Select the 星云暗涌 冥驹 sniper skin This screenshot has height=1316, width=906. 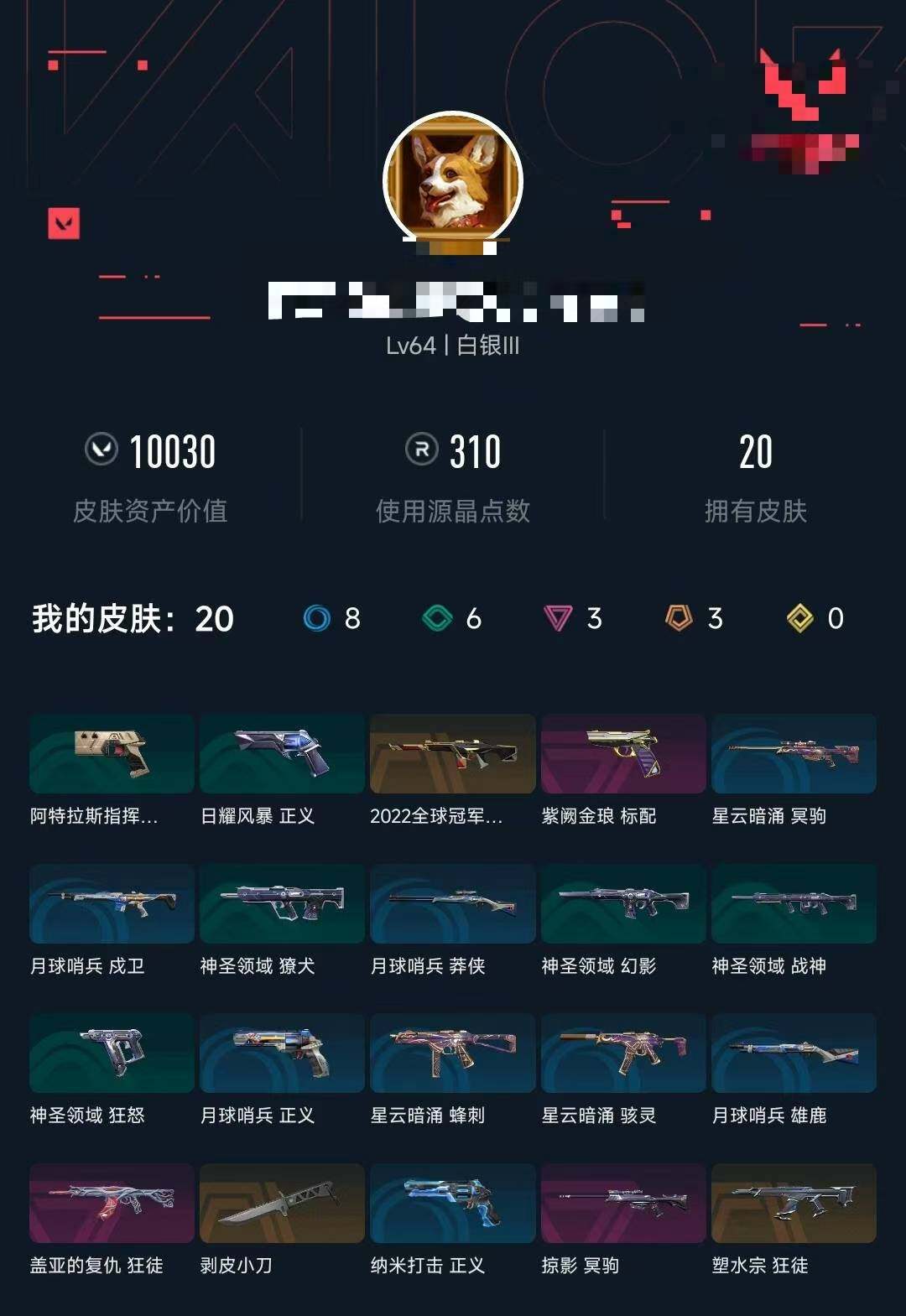(793, 755)
